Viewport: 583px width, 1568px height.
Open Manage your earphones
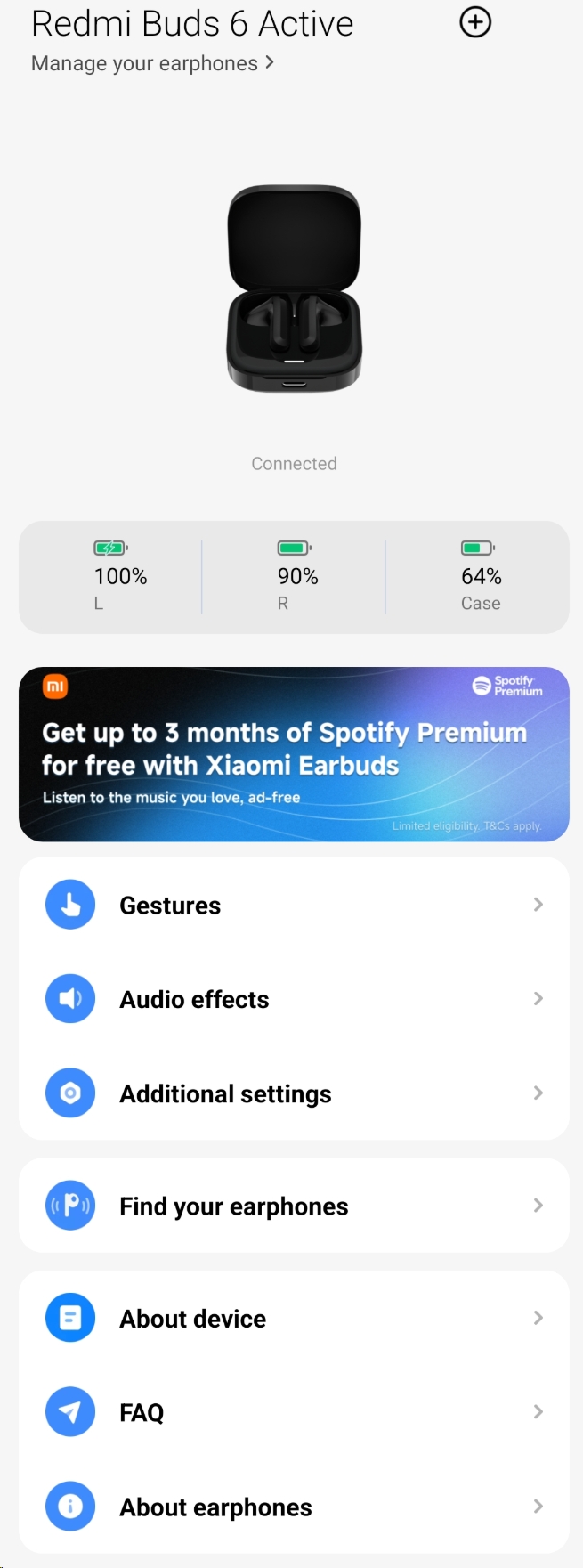click(152, 63)
